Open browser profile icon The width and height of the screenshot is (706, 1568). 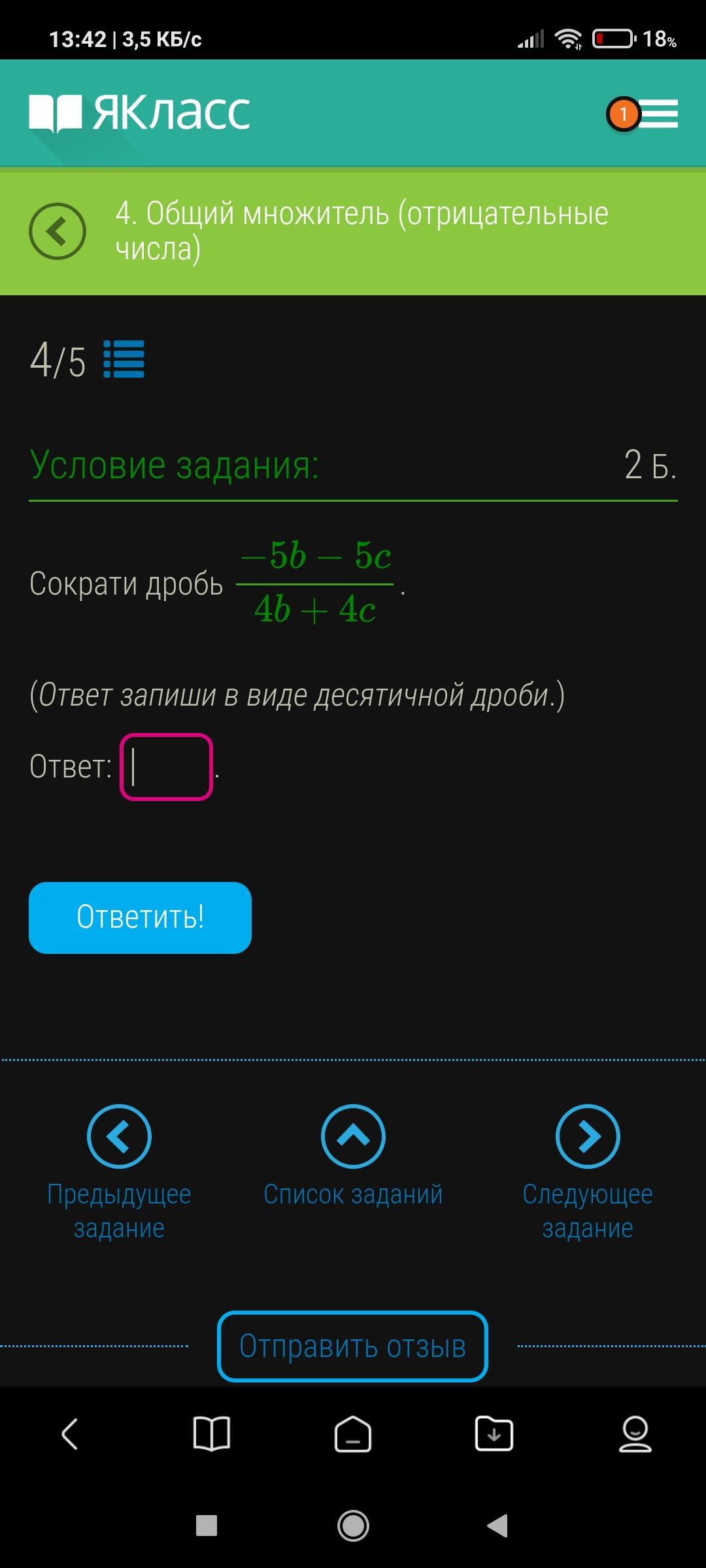635,1434
